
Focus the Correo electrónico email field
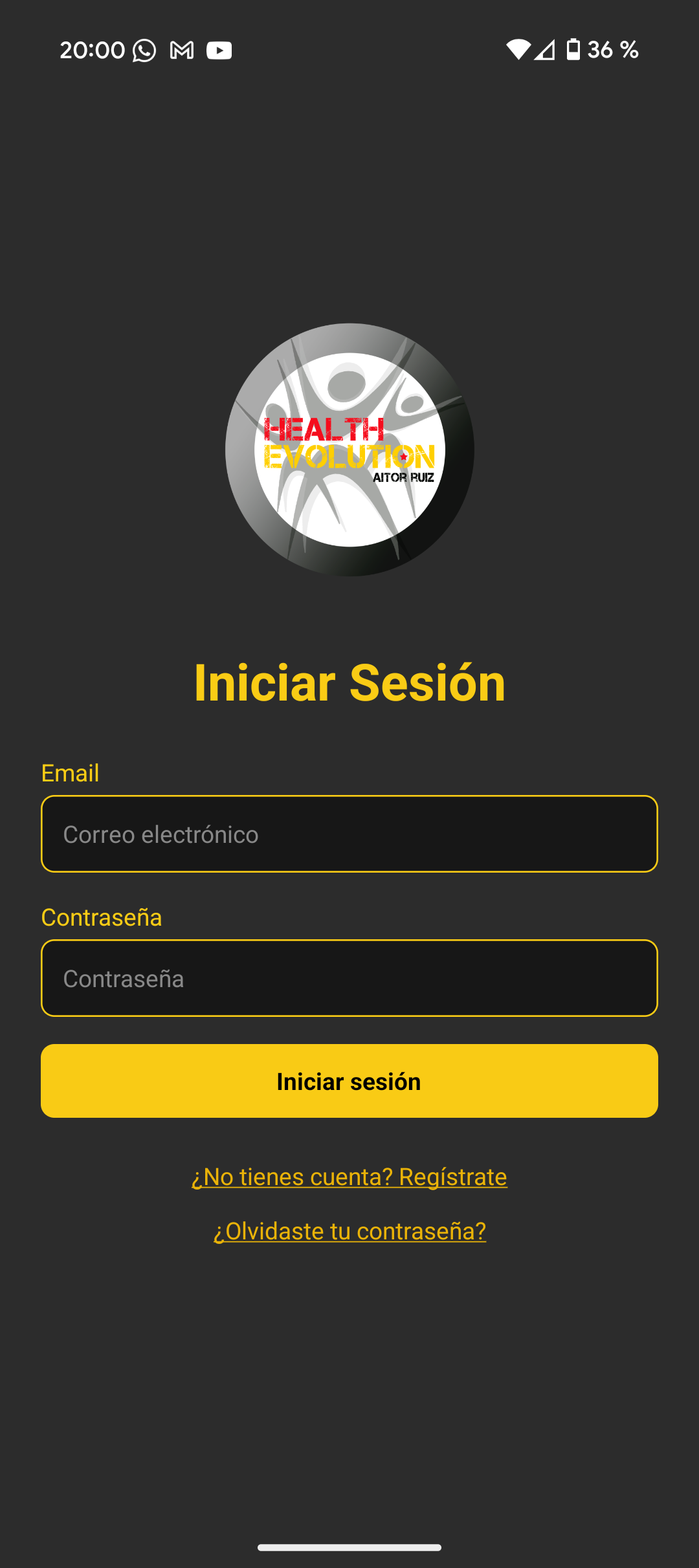349,834
